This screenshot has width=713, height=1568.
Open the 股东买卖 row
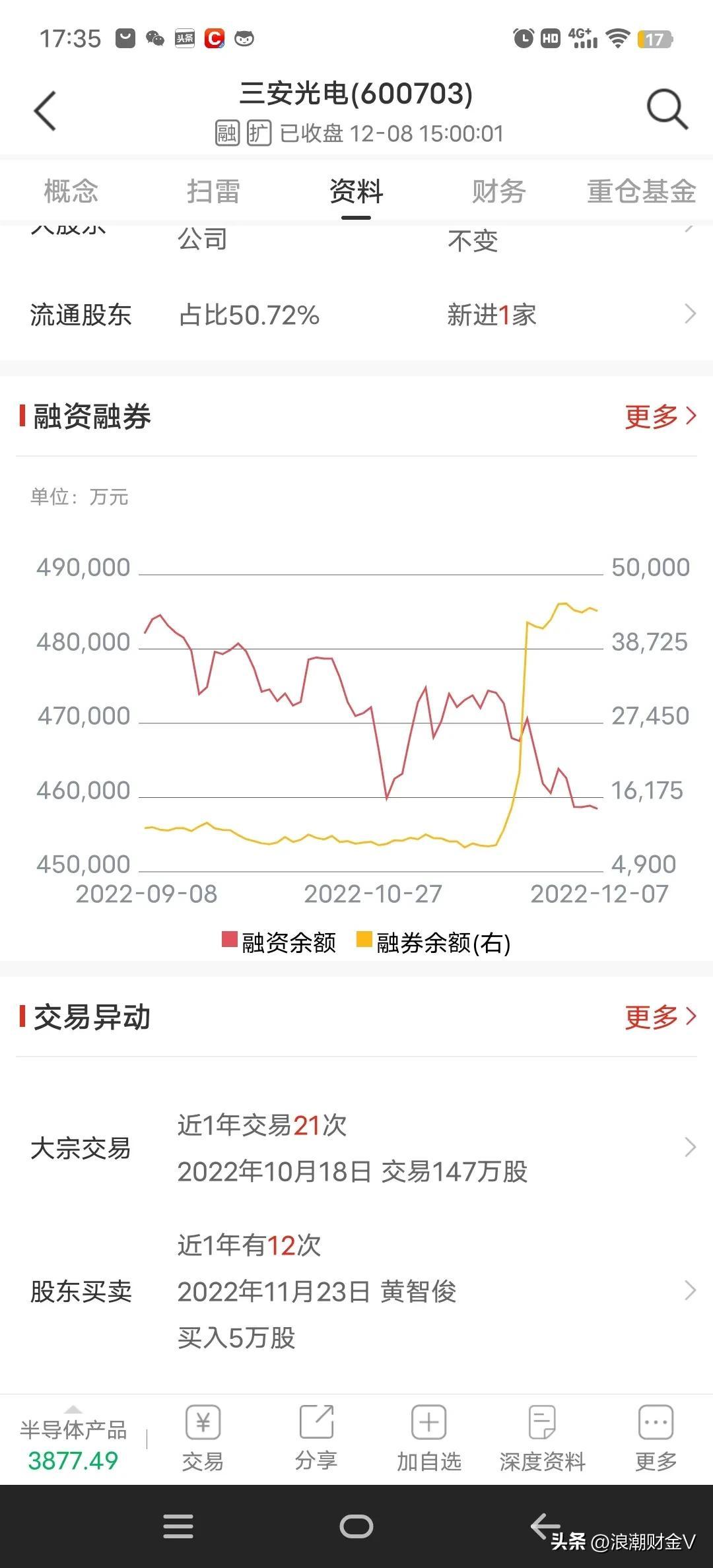coord(356,1291)
